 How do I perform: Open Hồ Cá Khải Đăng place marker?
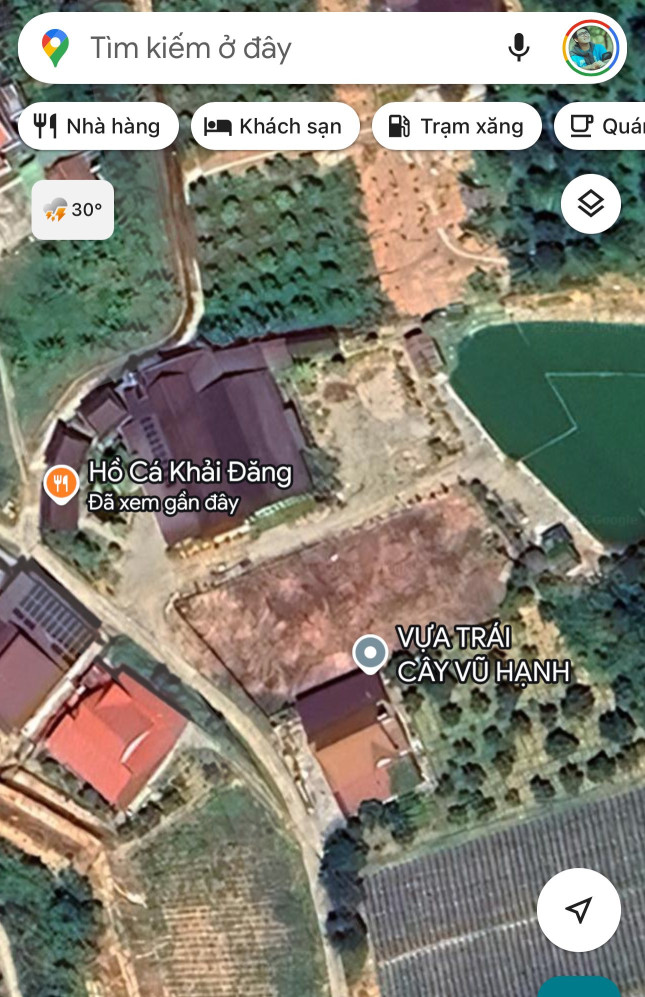pos(62,484)
